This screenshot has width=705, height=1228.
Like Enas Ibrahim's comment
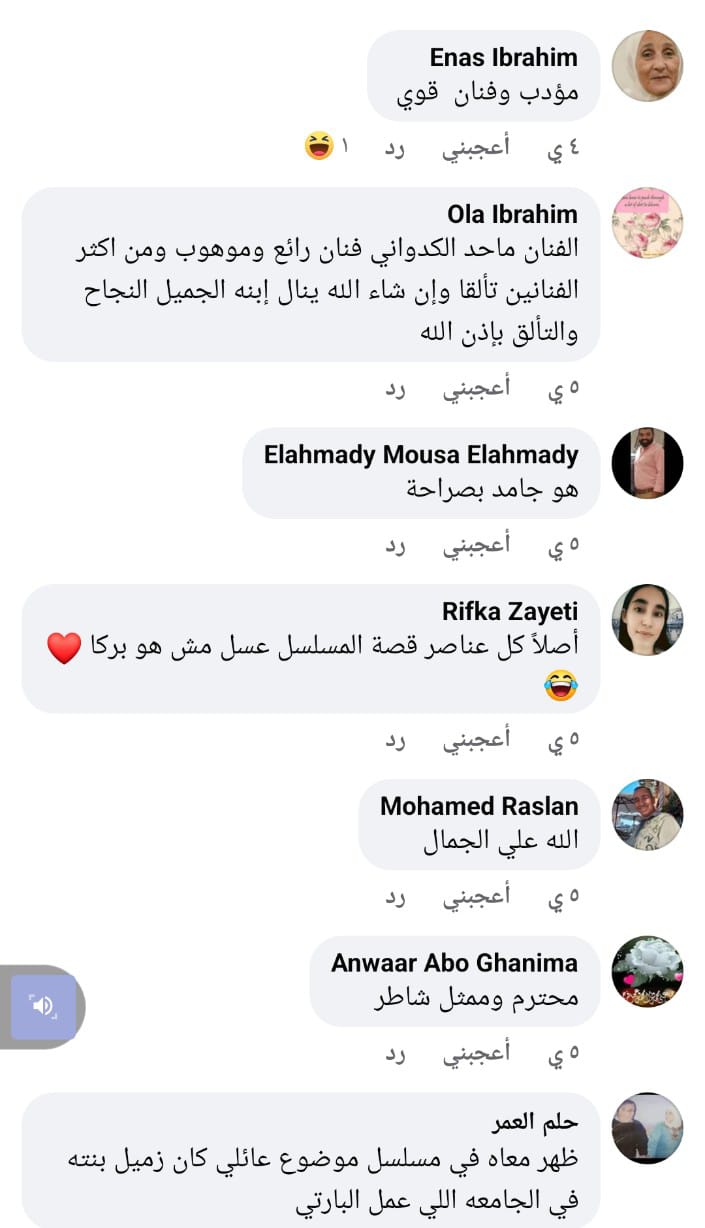pyautogui.click(x=476, y=149)
